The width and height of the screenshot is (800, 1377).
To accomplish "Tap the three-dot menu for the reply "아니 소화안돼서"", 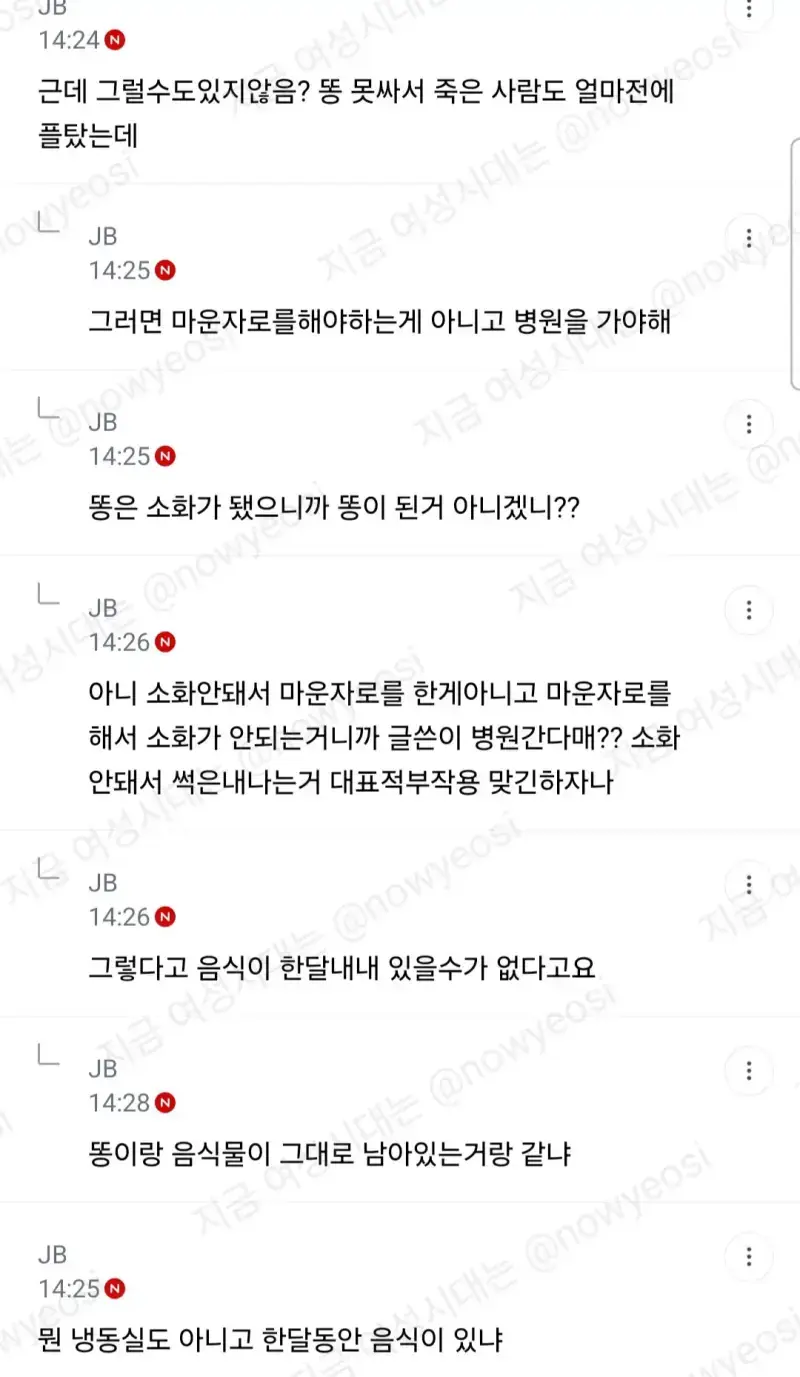I will click(x=749, y=610).
